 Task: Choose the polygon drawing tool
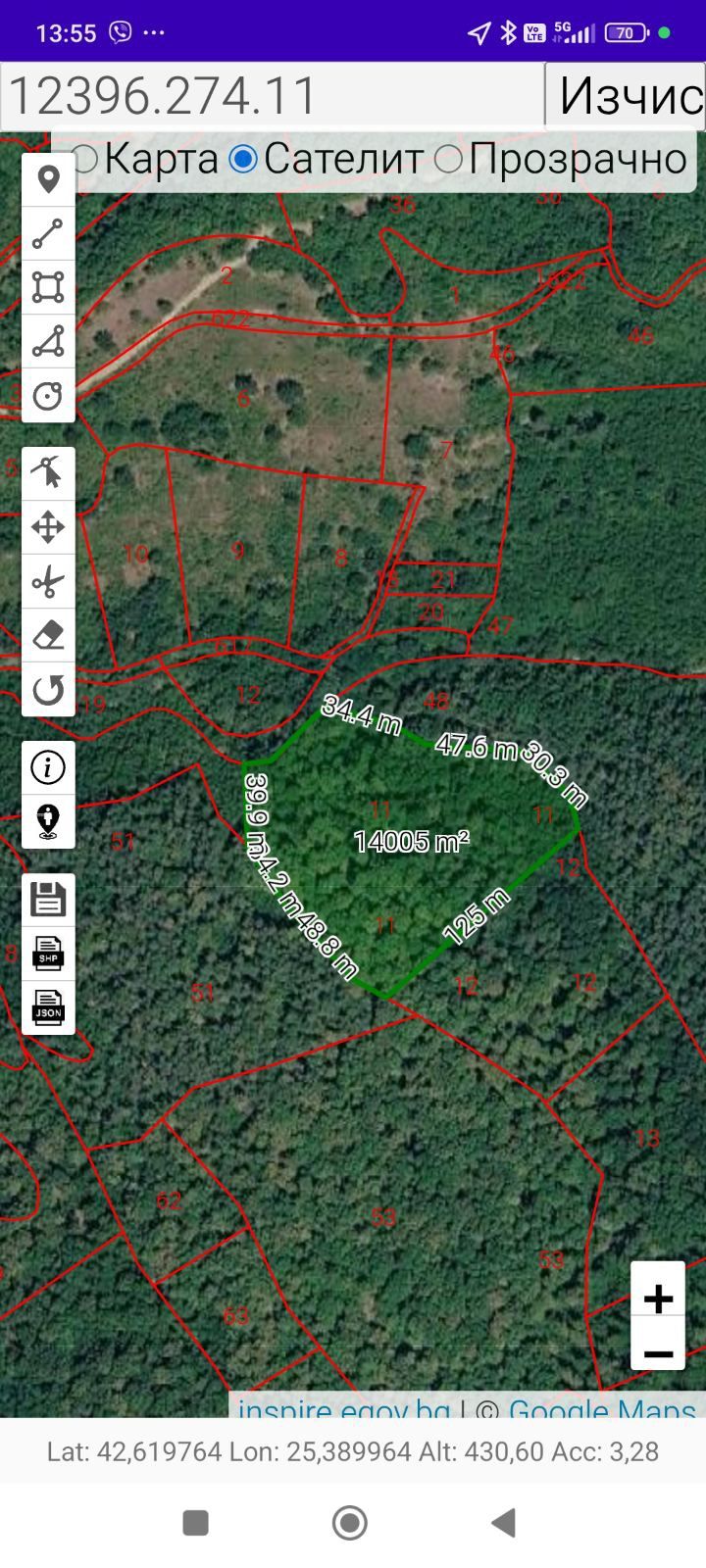coord(48,341)
